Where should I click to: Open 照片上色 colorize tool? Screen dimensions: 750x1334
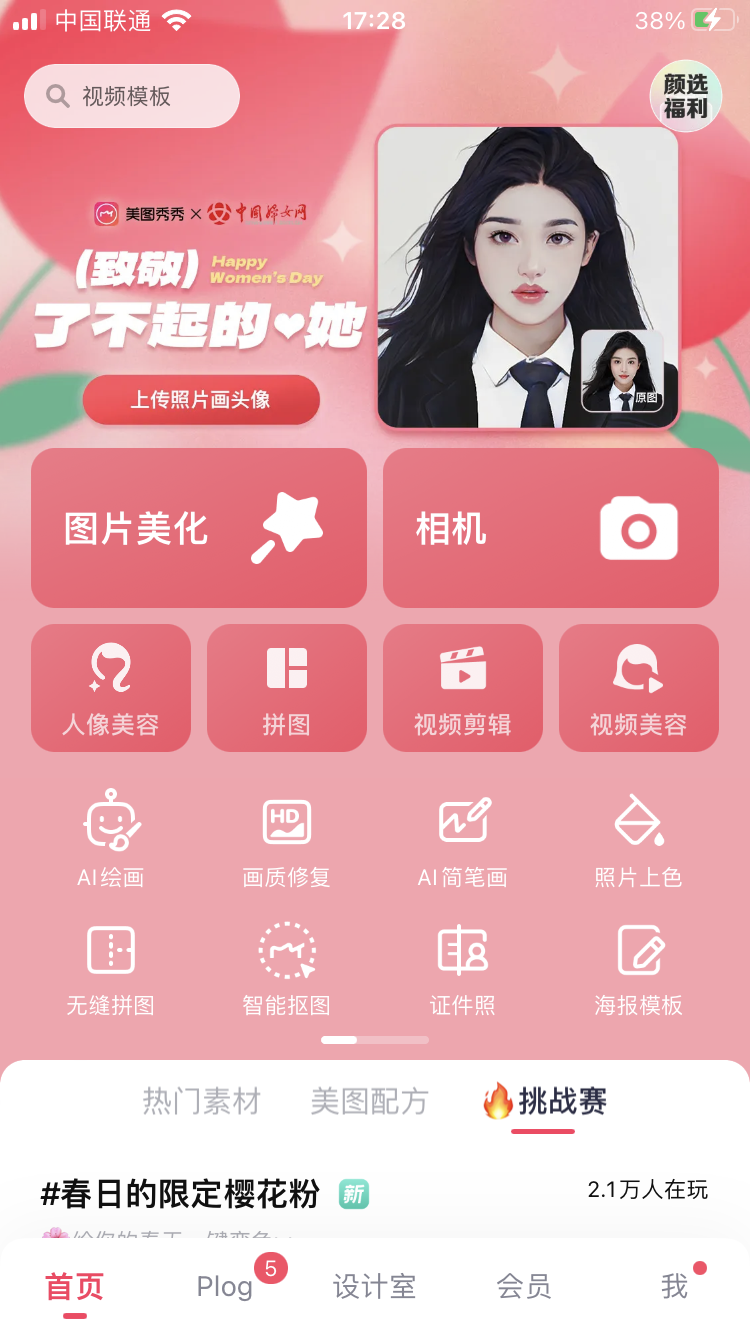point(639,840)
